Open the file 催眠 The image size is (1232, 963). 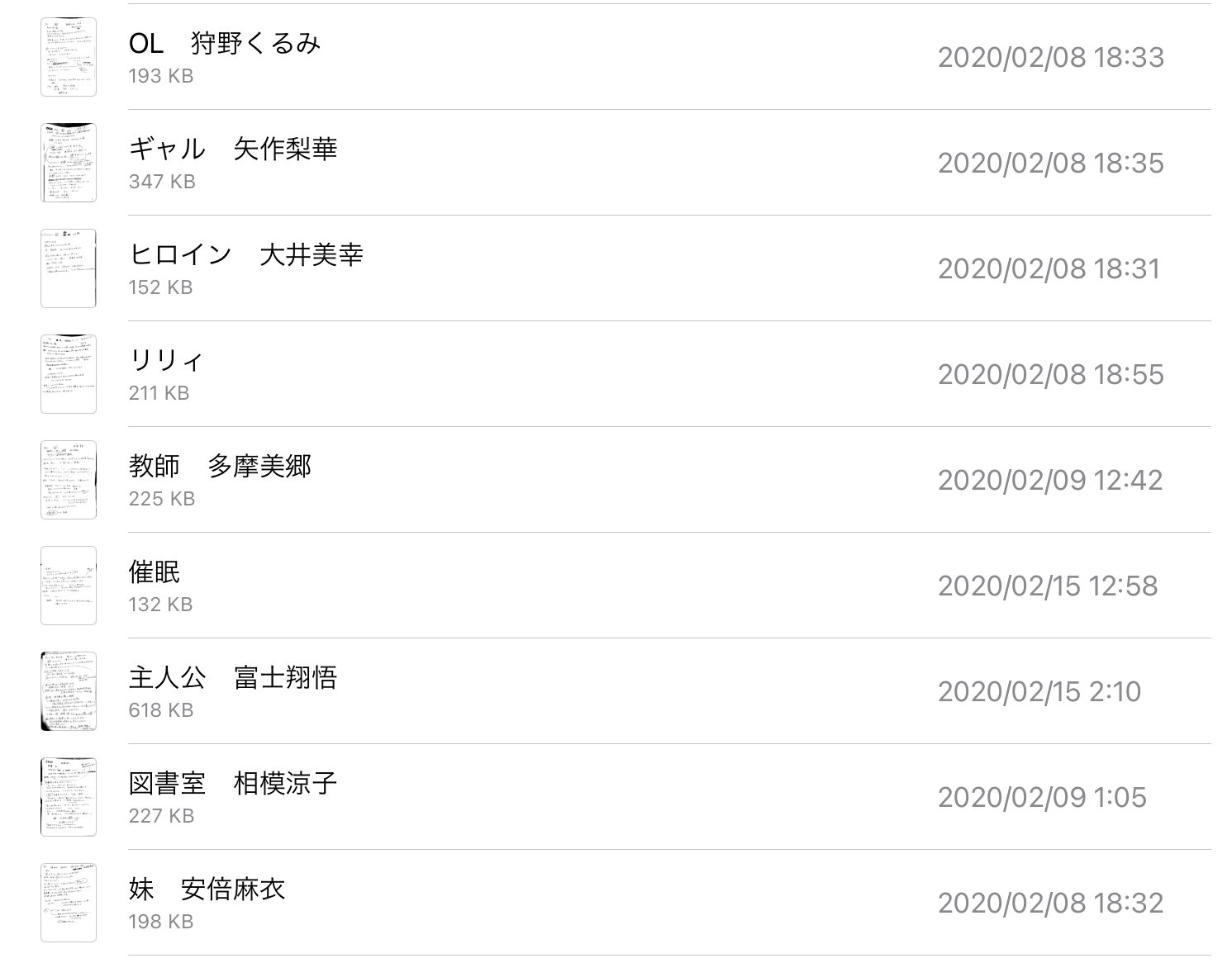155,572
